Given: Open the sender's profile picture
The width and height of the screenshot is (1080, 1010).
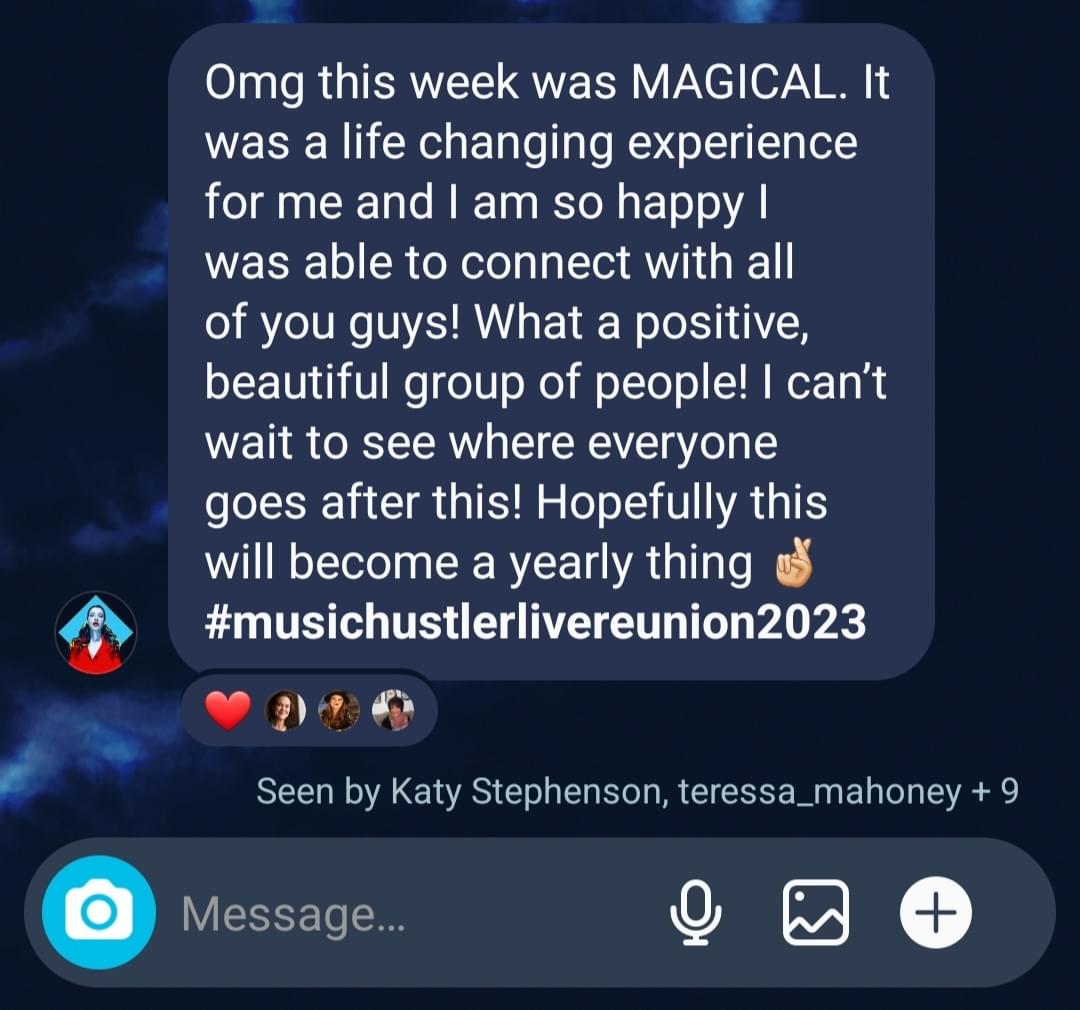Looking at the screenshot, I should [x=95, y=632].
